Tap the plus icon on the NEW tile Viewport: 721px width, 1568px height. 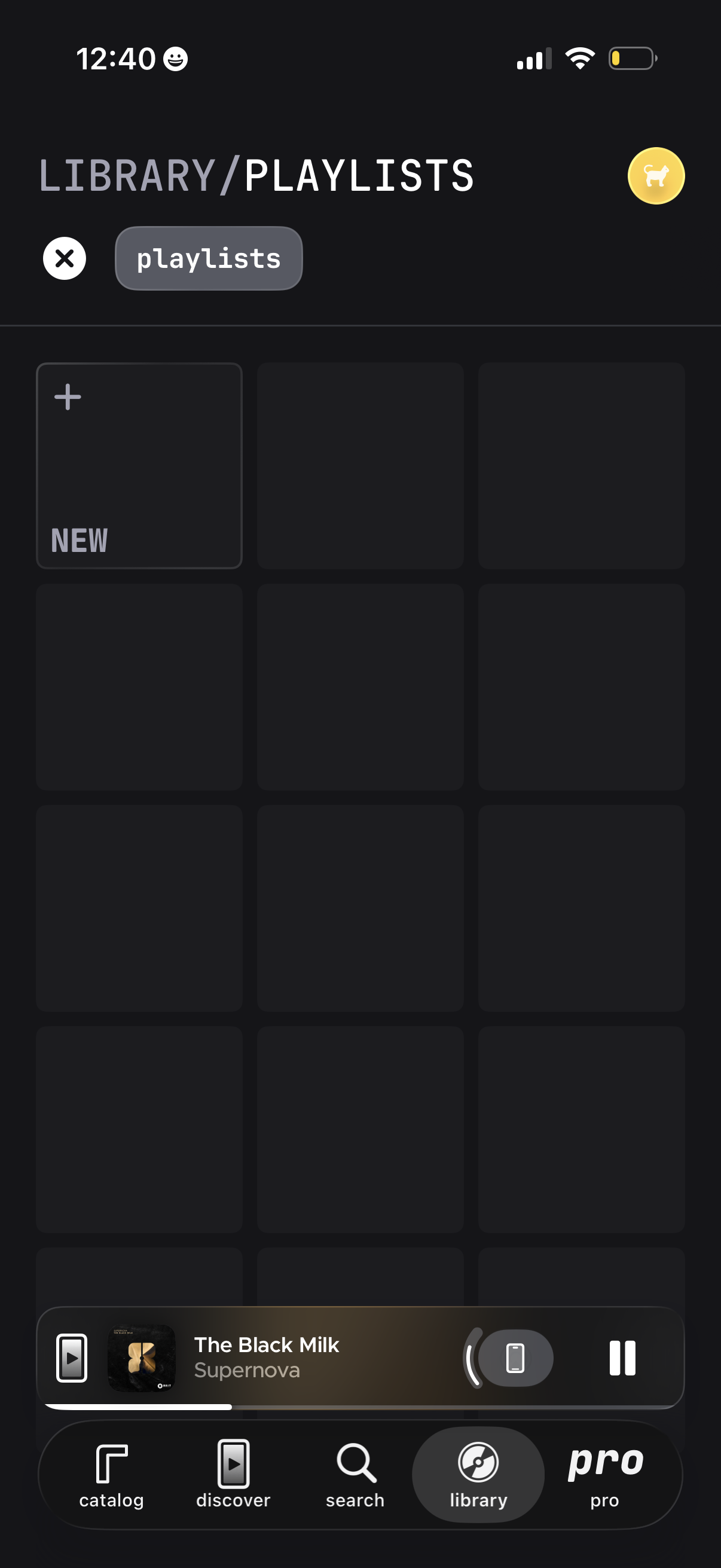pos(67,397)
